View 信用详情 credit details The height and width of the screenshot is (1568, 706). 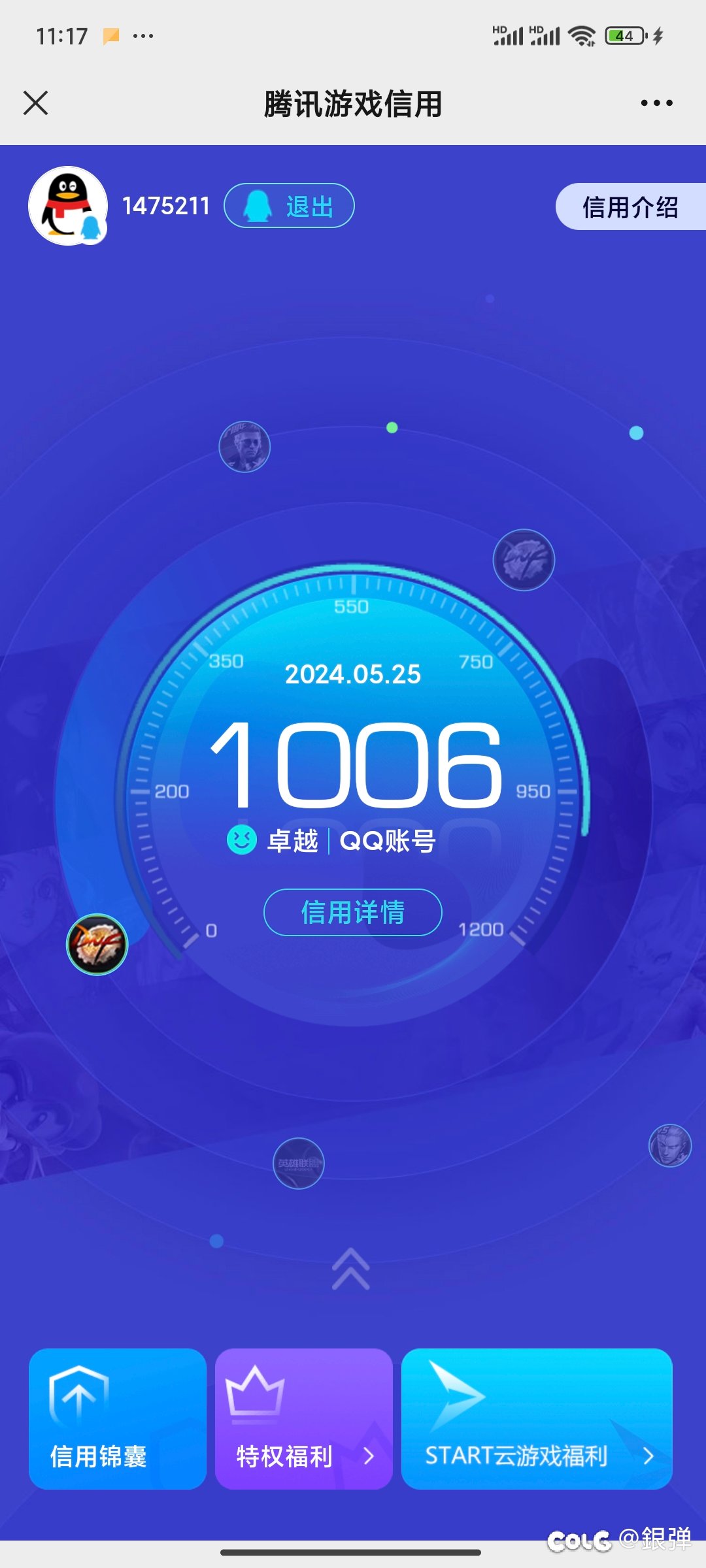[352, 912]
